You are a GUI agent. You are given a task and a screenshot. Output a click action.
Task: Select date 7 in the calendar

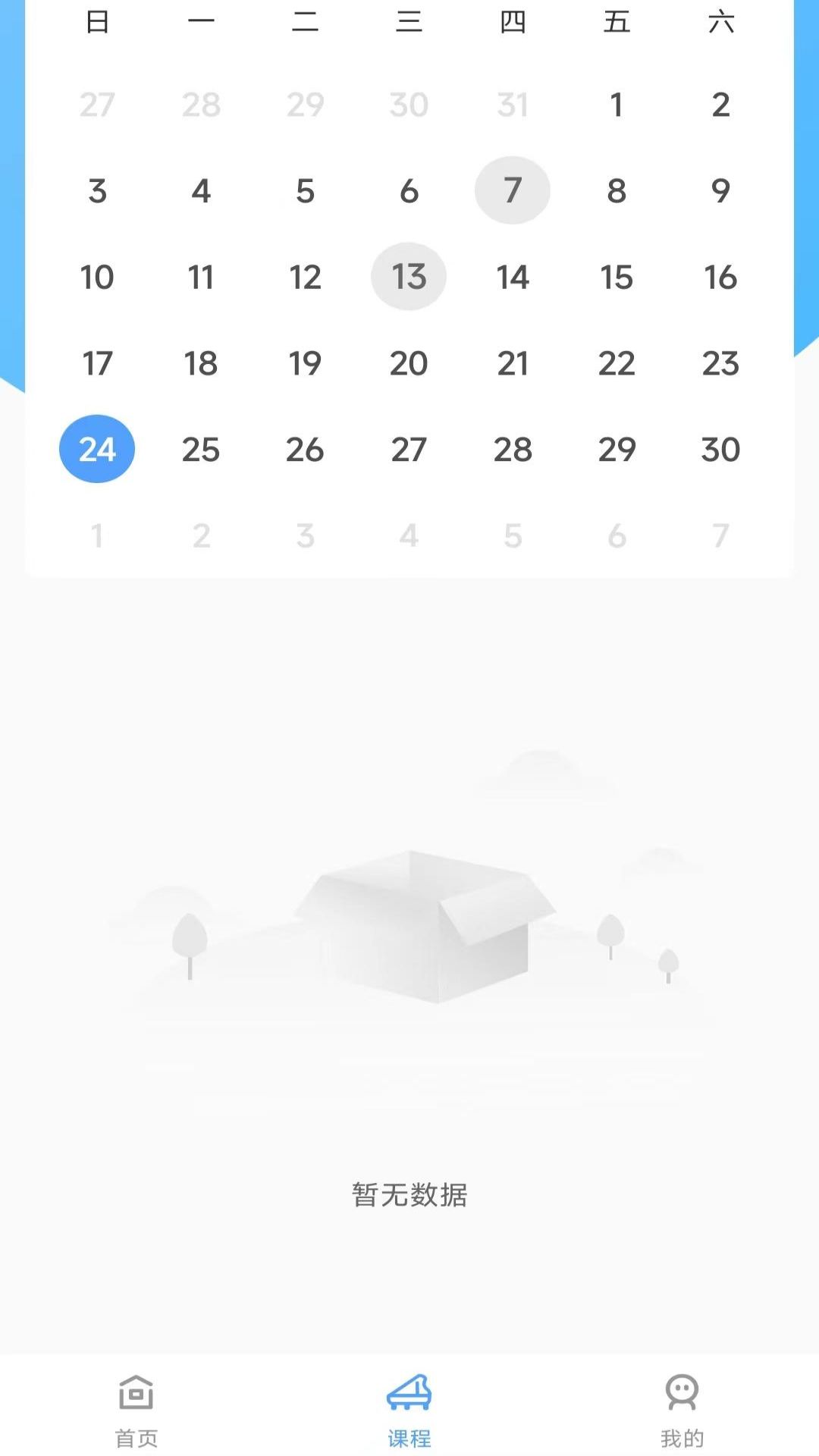[x=513, y=190]
